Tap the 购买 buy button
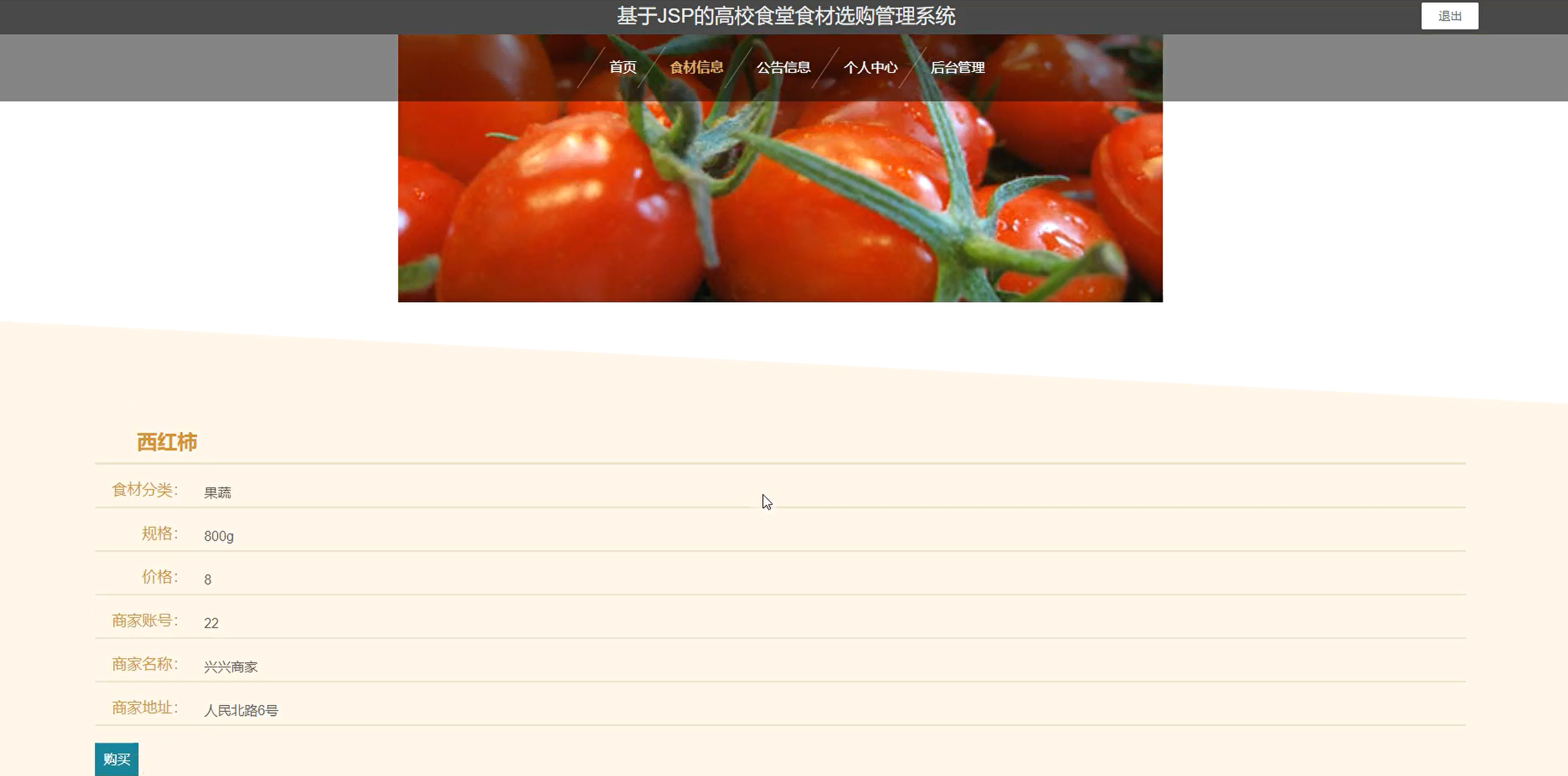 [x=116, y=758]
